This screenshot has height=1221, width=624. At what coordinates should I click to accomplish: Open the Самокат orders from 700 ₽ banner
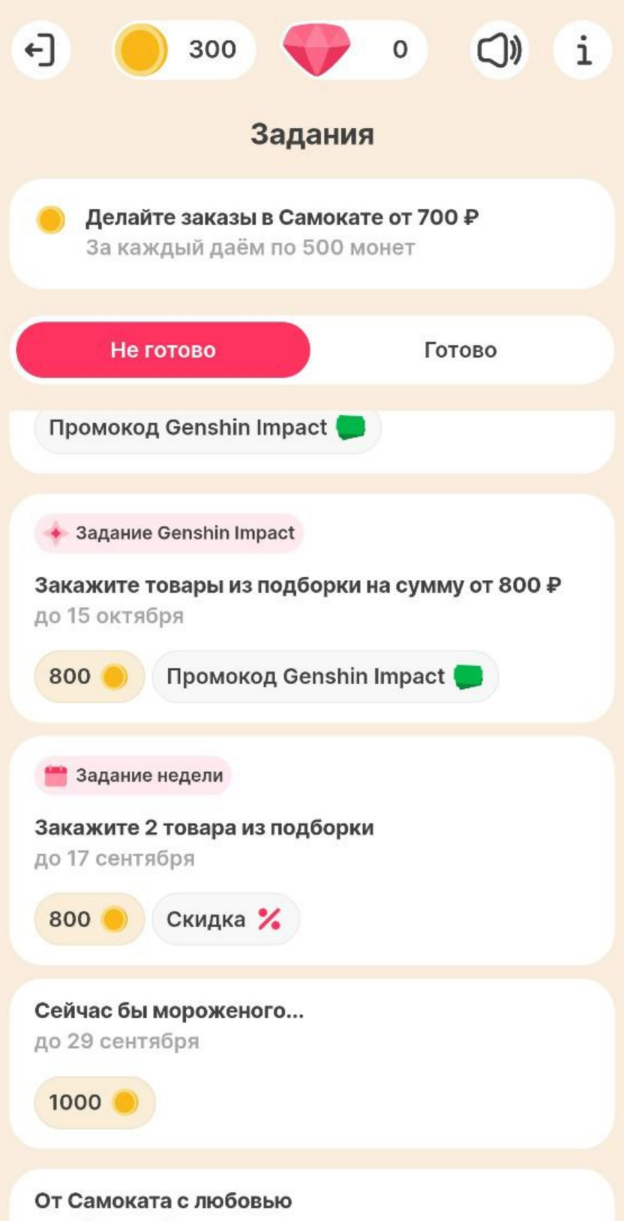tap(311, 232)
